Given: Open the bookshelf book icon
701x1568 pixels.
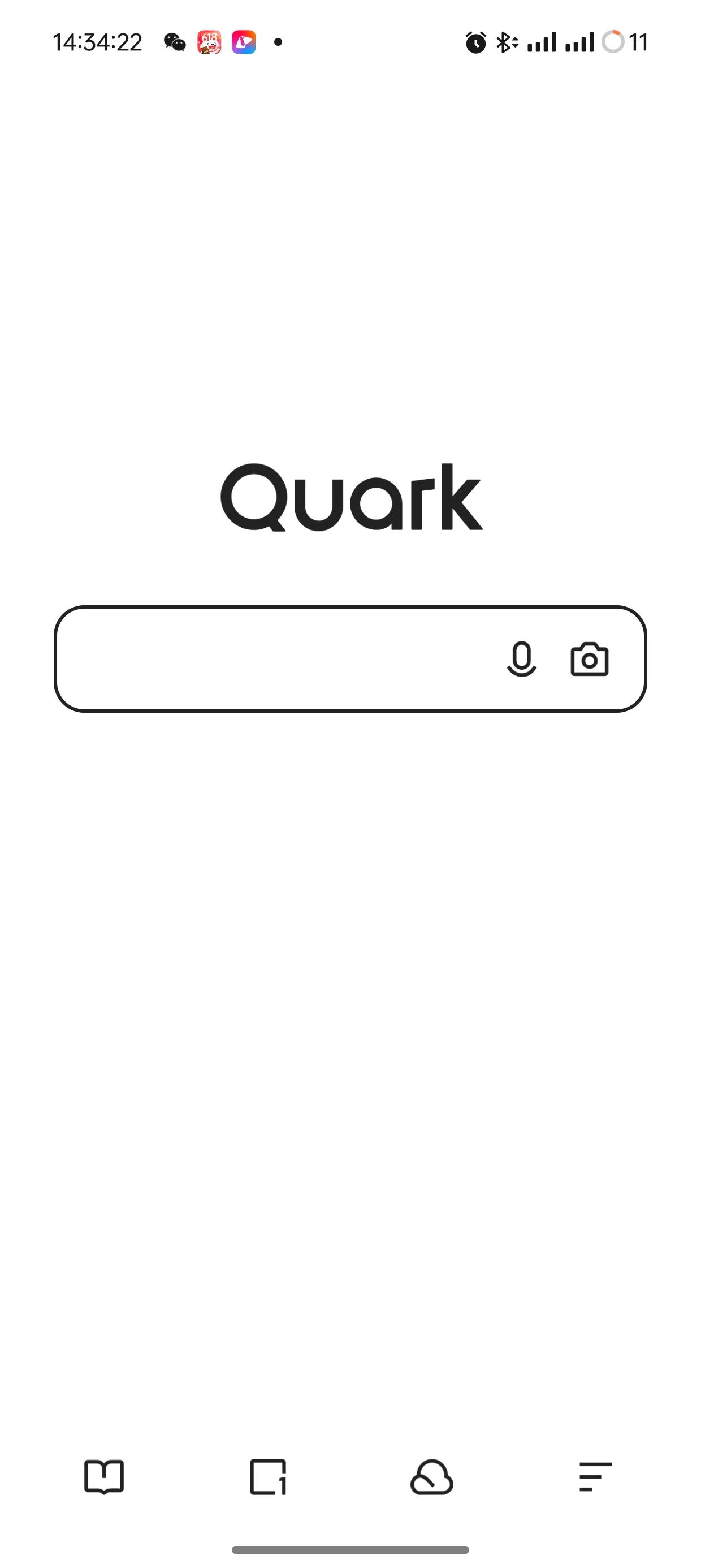Looking at the screenshot, I should click(x=104, y=1477).
